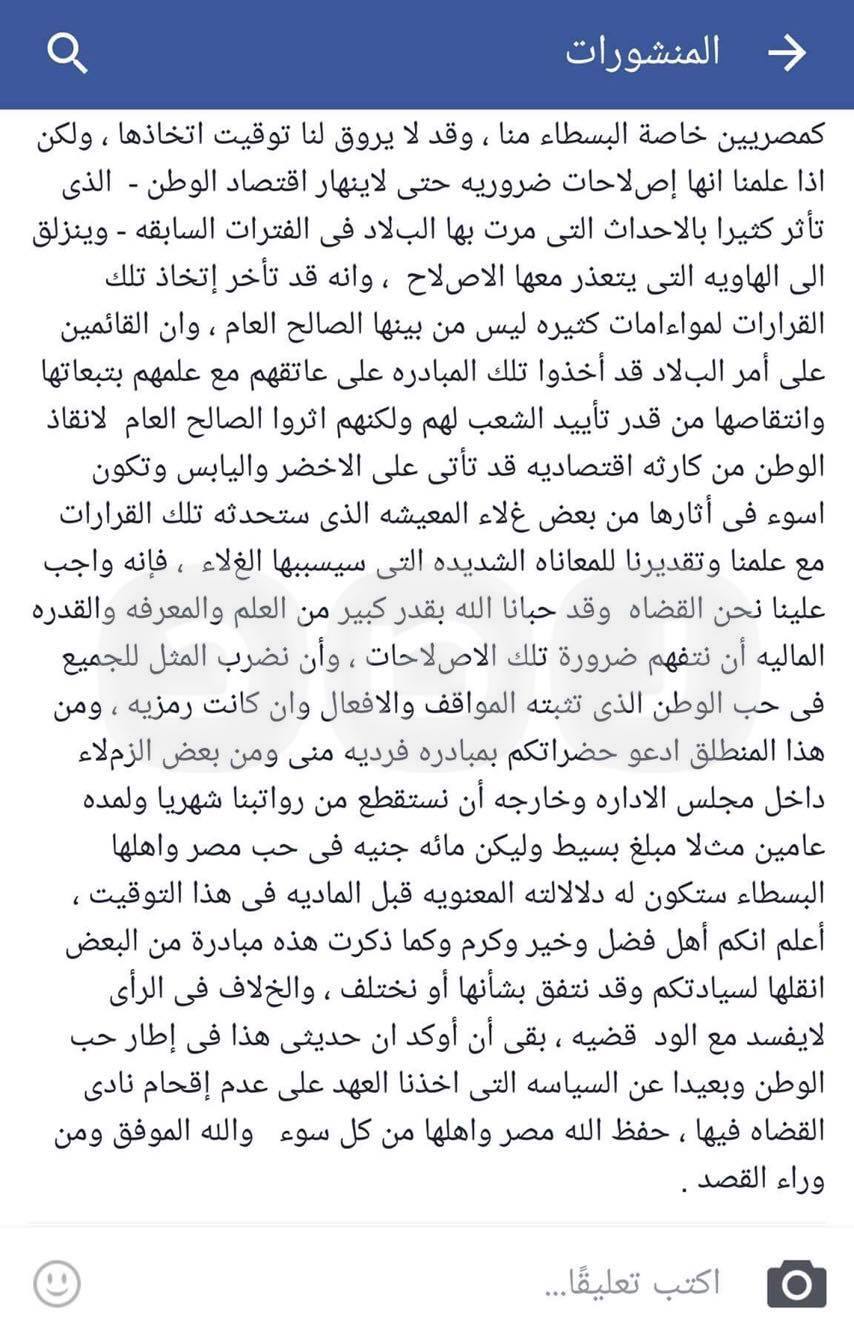This screenshot has width=854, height=1334.
Task: Attach a photo with the camera icon
Action: tap(796, 1283)
